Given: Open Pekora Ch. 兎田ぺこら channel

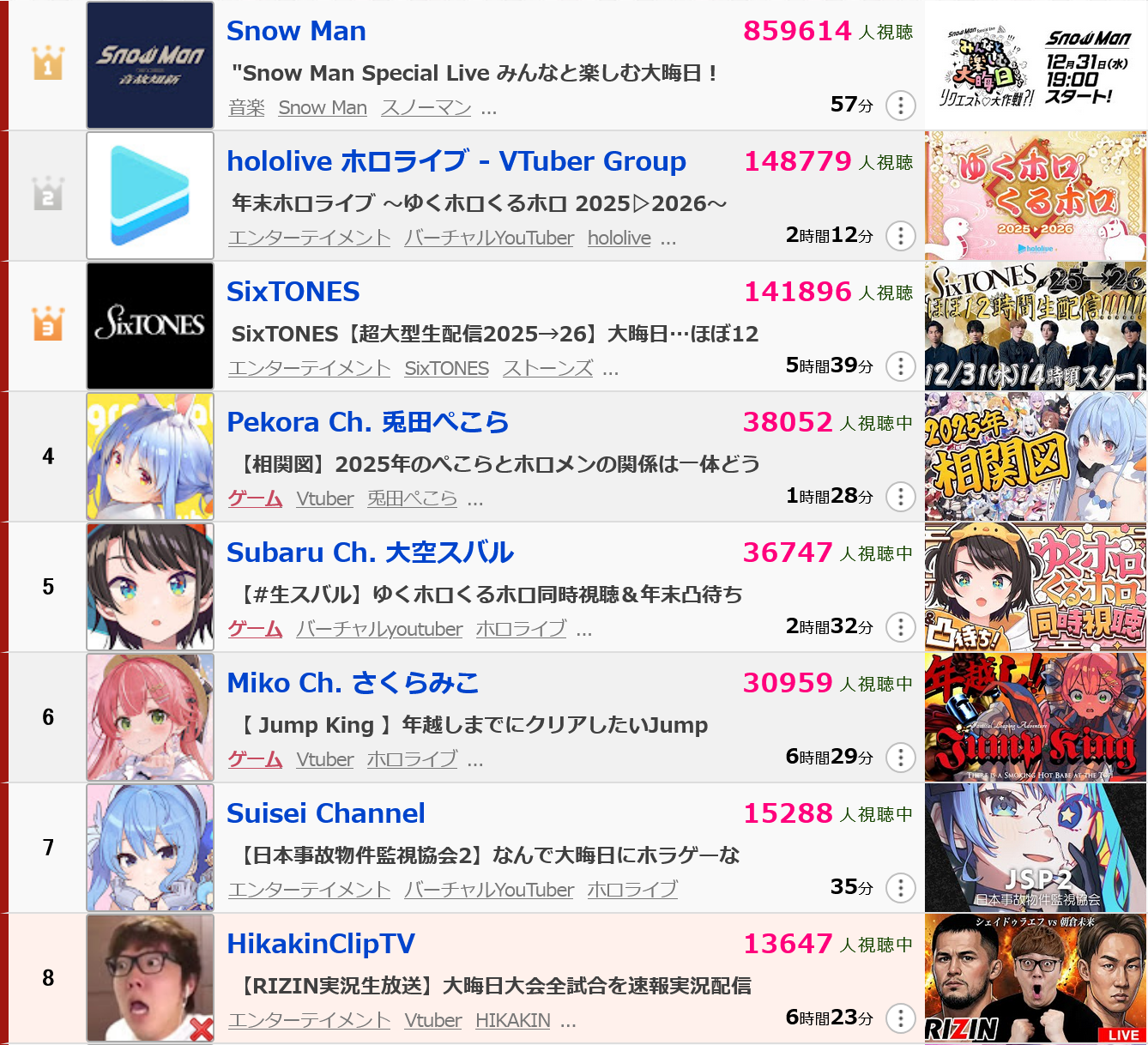Looking at the screenshot, I should click(367, 422).
